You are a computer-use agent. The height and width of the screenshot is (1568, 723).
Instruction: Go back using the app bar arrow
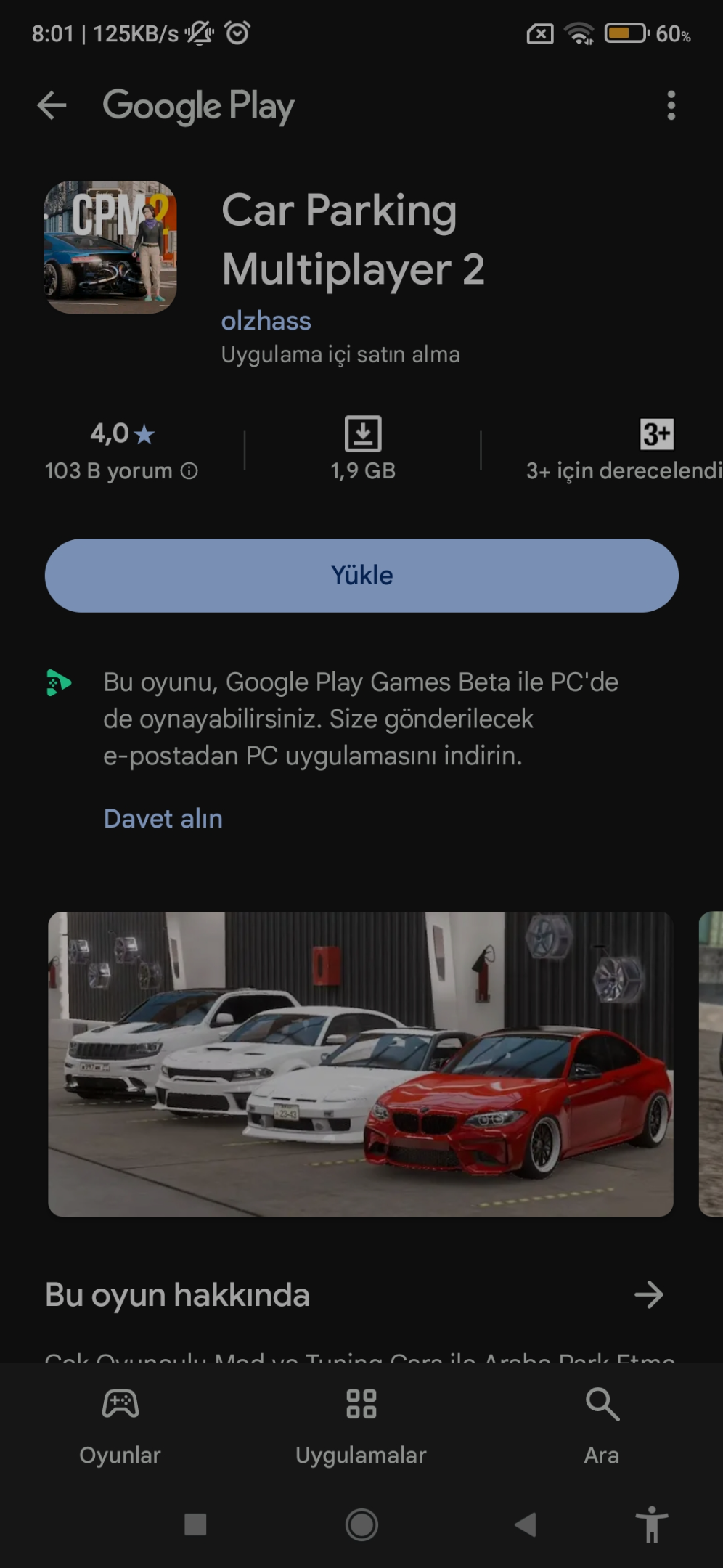(52, 106)
